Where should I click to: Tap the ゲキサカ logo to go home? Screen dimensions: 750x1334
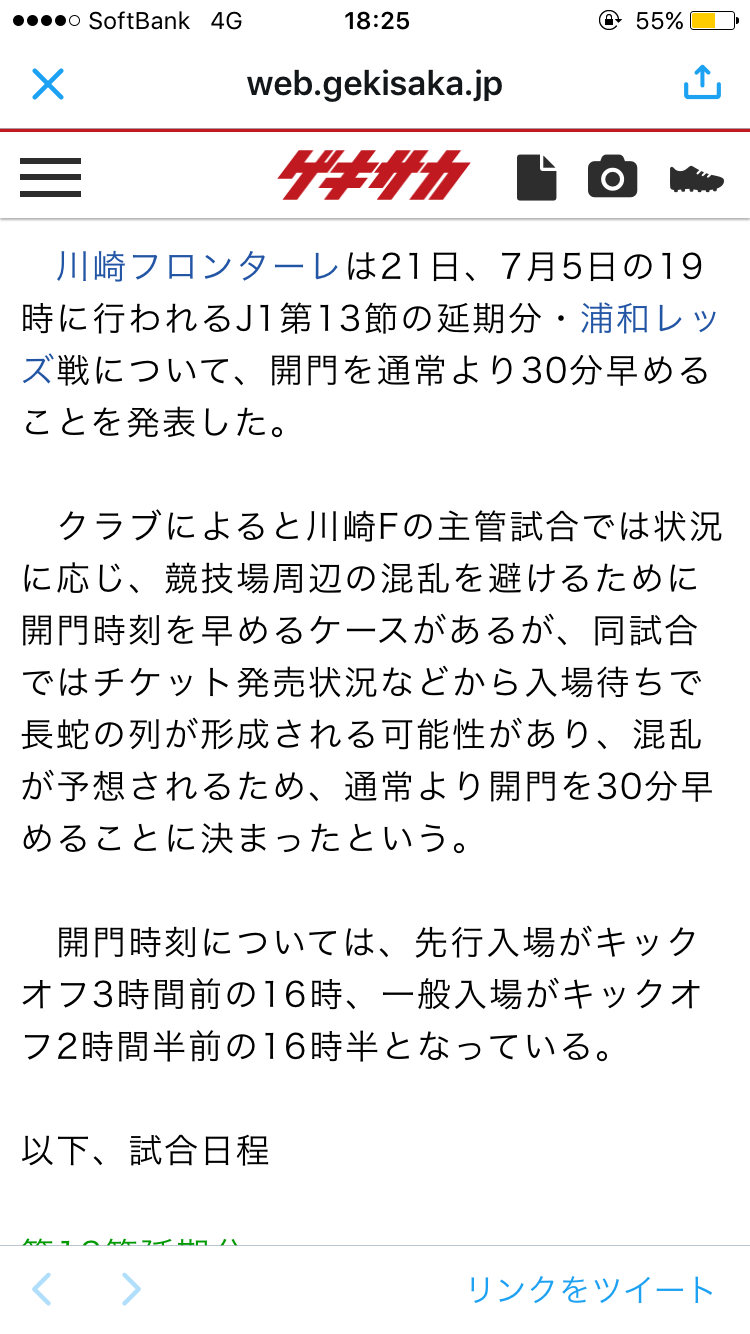[374, 176]
